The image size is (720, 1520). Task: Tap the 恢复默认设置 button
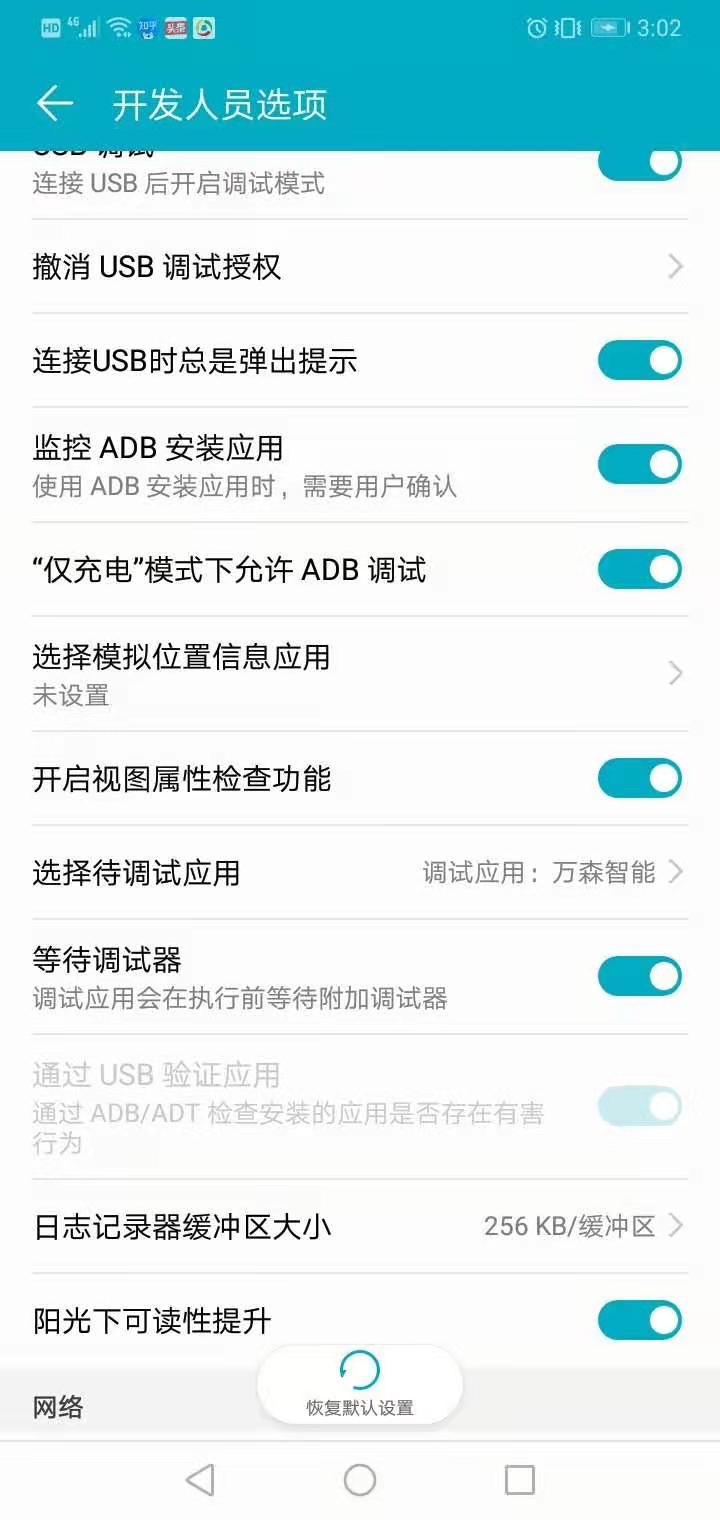(360, 1384)
